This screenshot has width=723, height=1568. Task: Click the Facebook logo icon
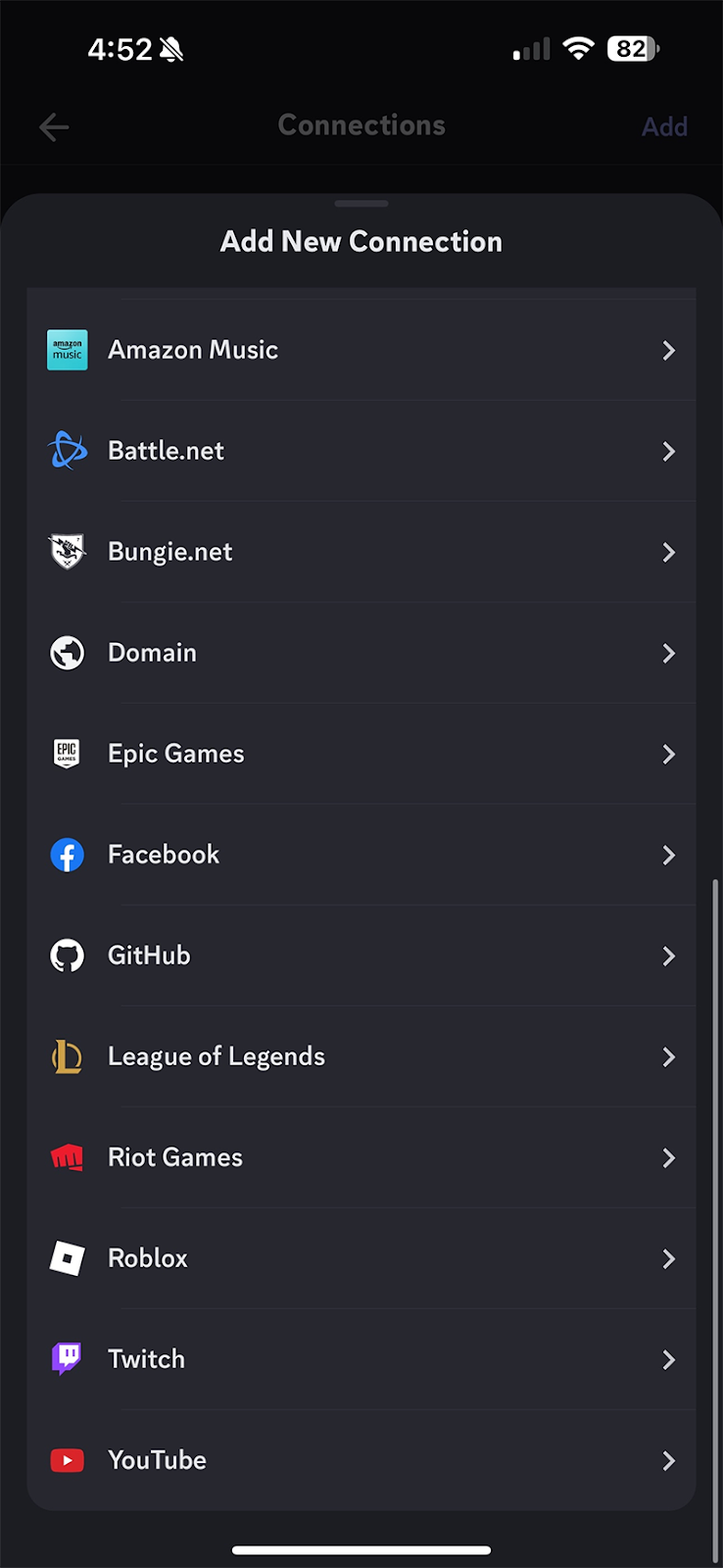(67, 855)
